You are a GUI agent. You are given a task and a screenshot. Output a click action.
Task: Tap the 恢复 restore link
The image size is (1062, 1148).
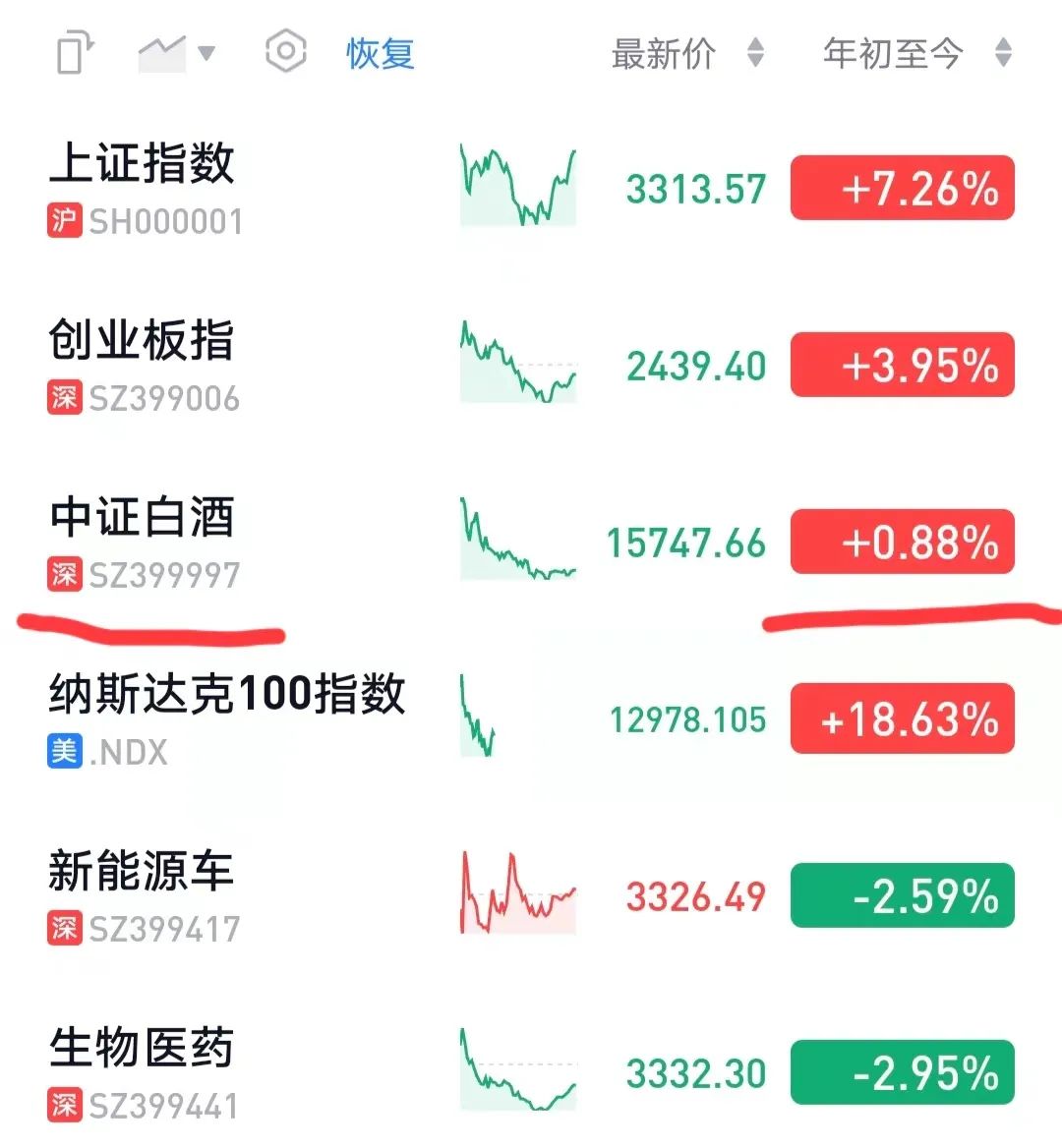click(381, 53)
